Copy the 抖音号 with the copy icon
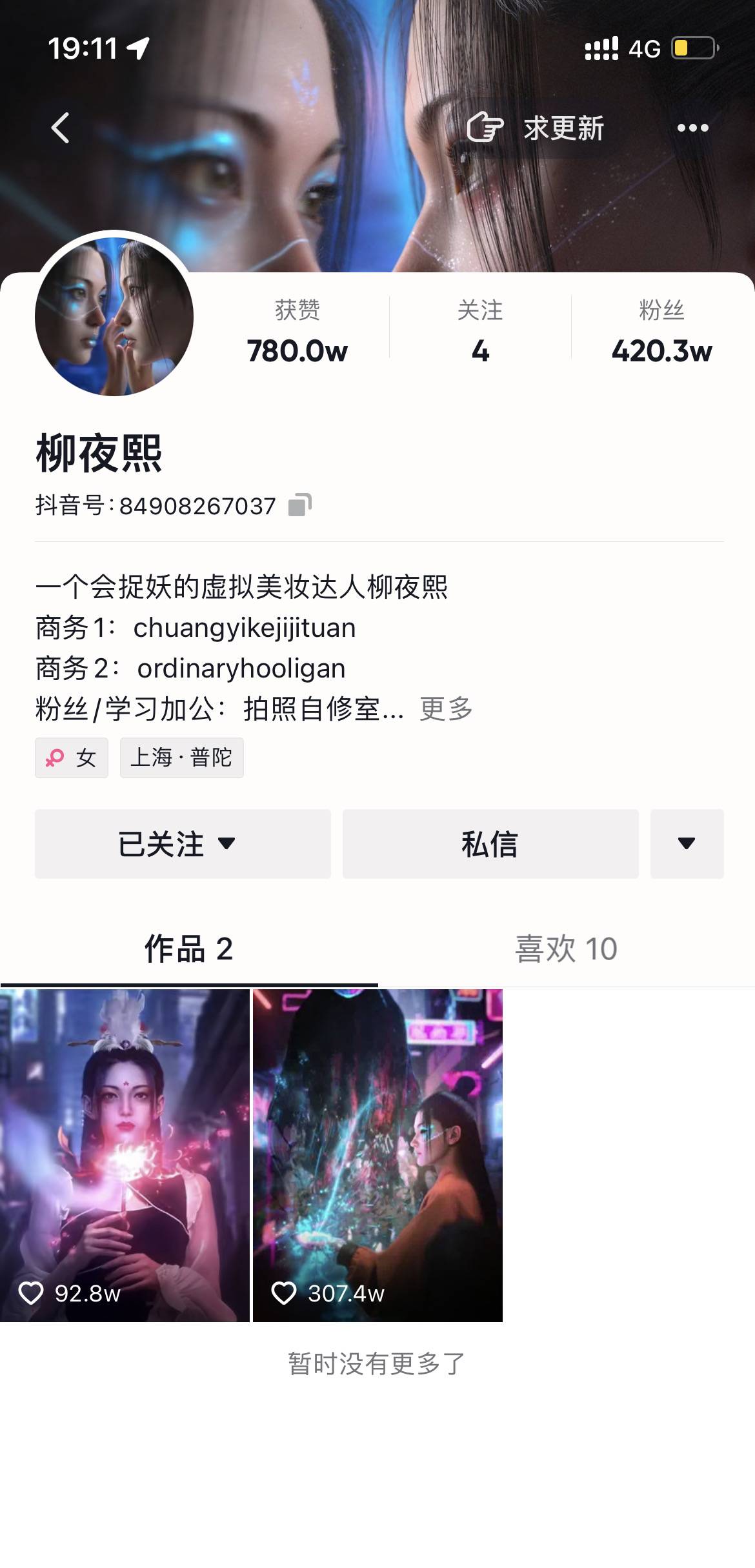755x1568 pixels. 299,505
